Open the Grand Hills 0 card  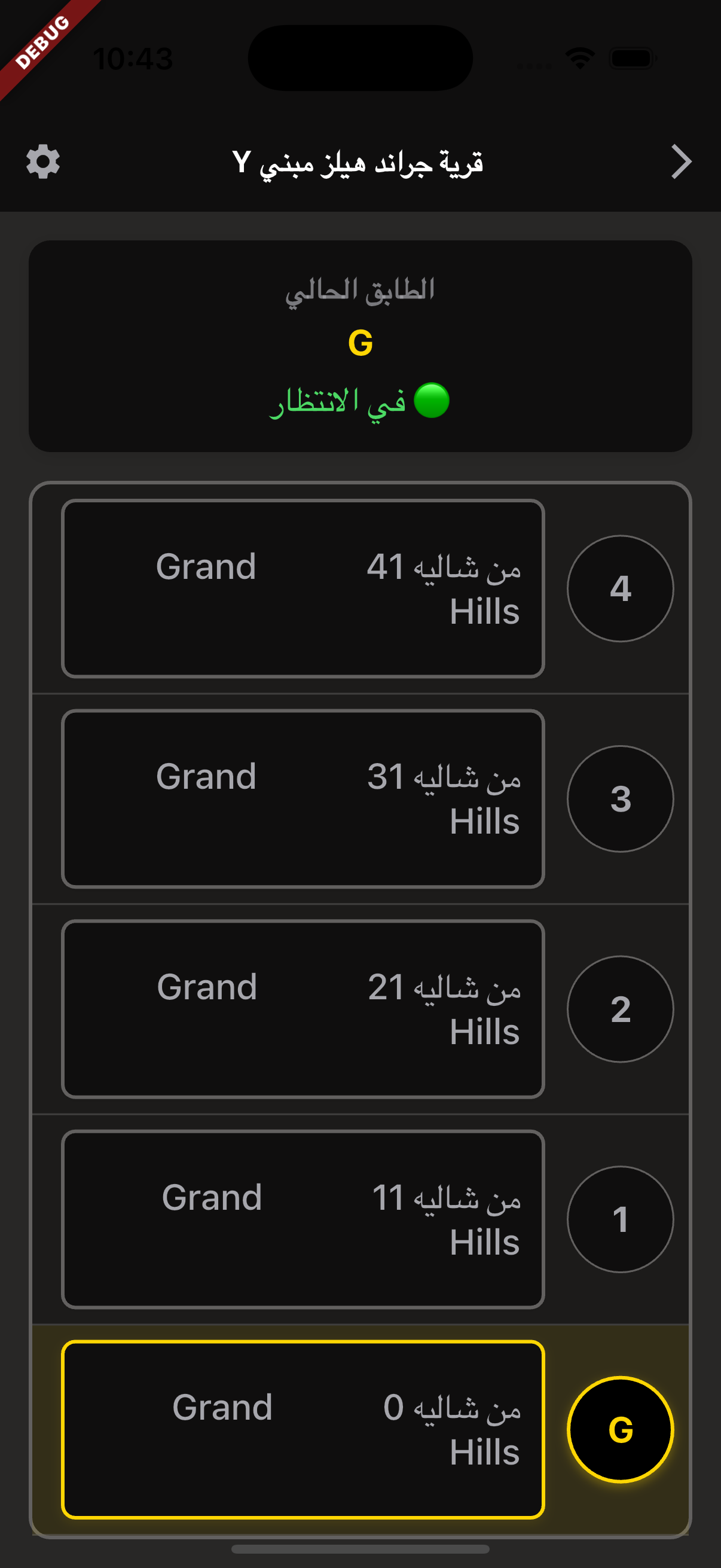[303, 1429]
